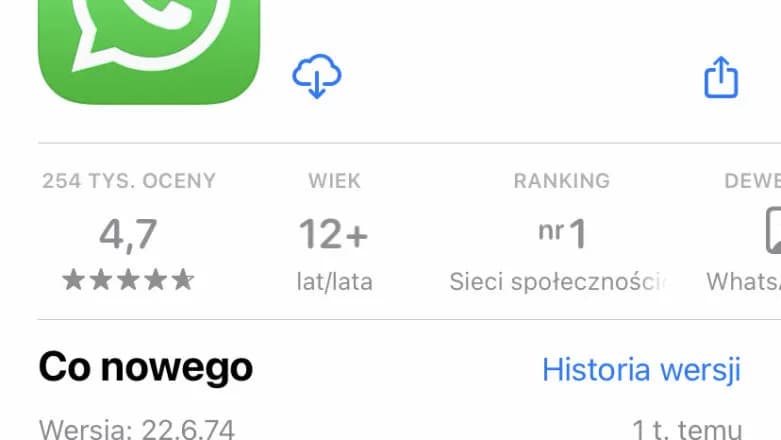
Task: Share this app page
Action: (721, 77)
